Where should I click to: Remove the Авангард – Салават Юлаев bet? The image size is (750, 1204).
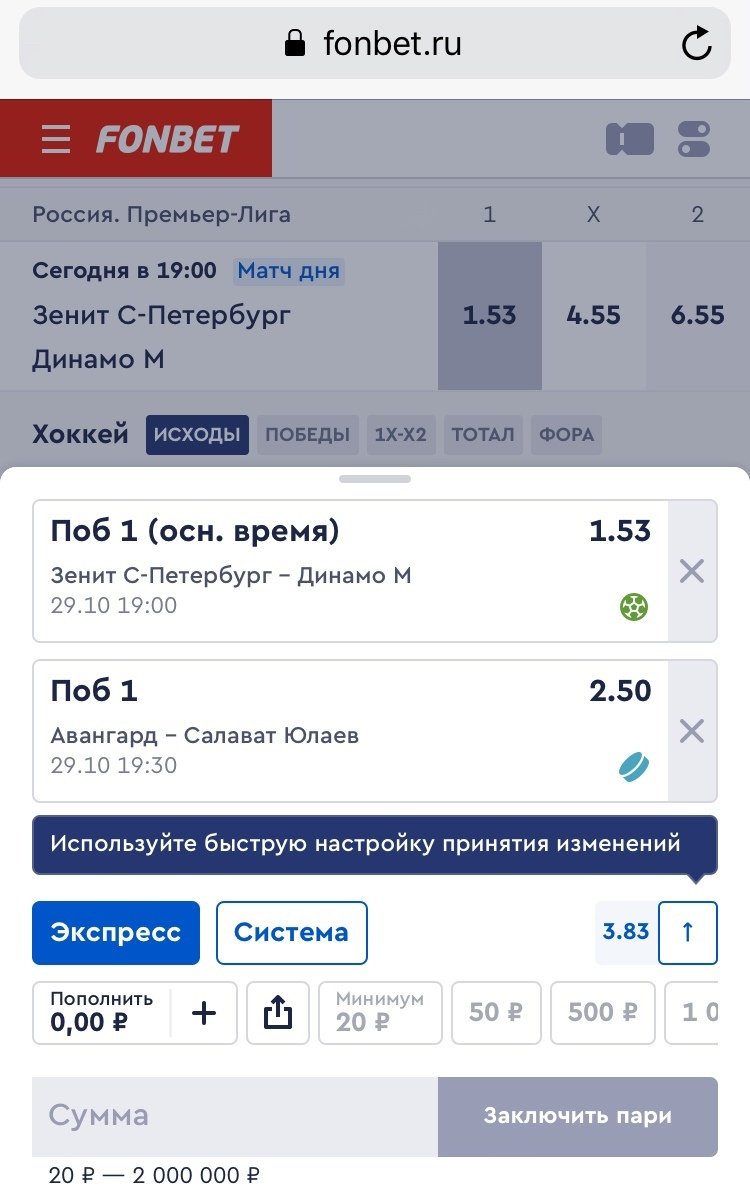pos(692,731)
